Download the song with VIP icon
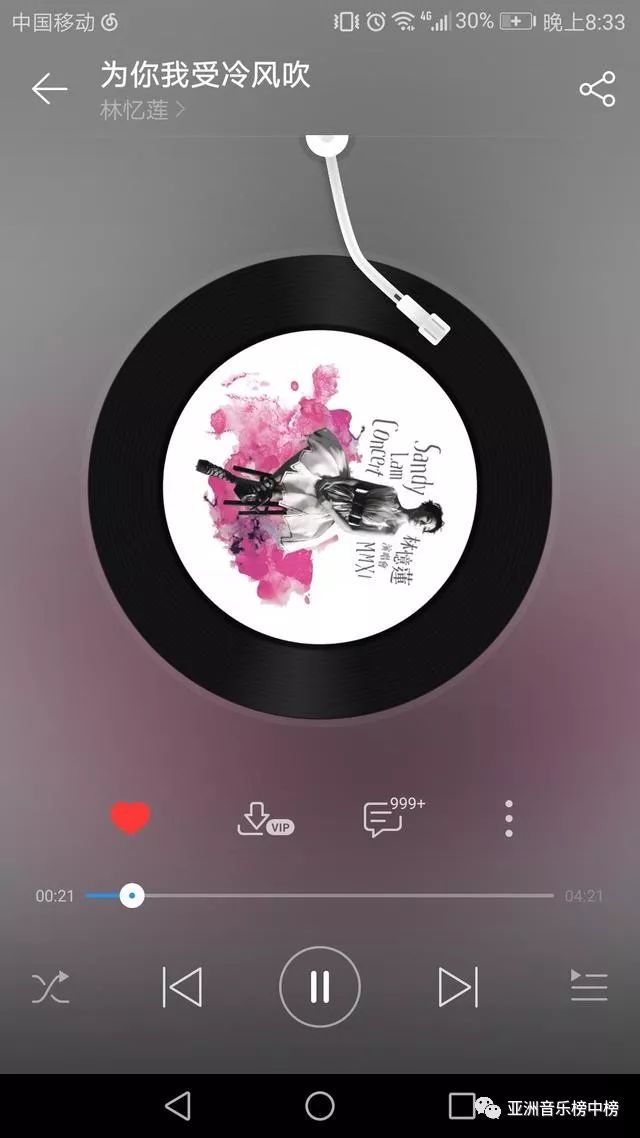Viewport: 640px width, 1138px height. pyautogui.click(x=265, y=819)
